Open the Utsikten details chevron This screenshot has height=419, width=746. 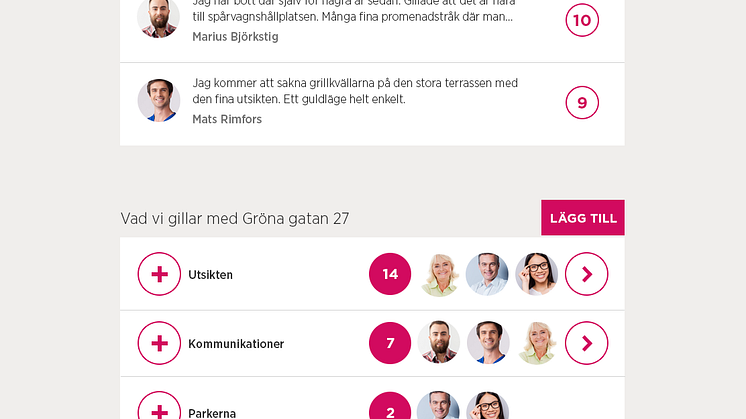[x=587, y=274]
